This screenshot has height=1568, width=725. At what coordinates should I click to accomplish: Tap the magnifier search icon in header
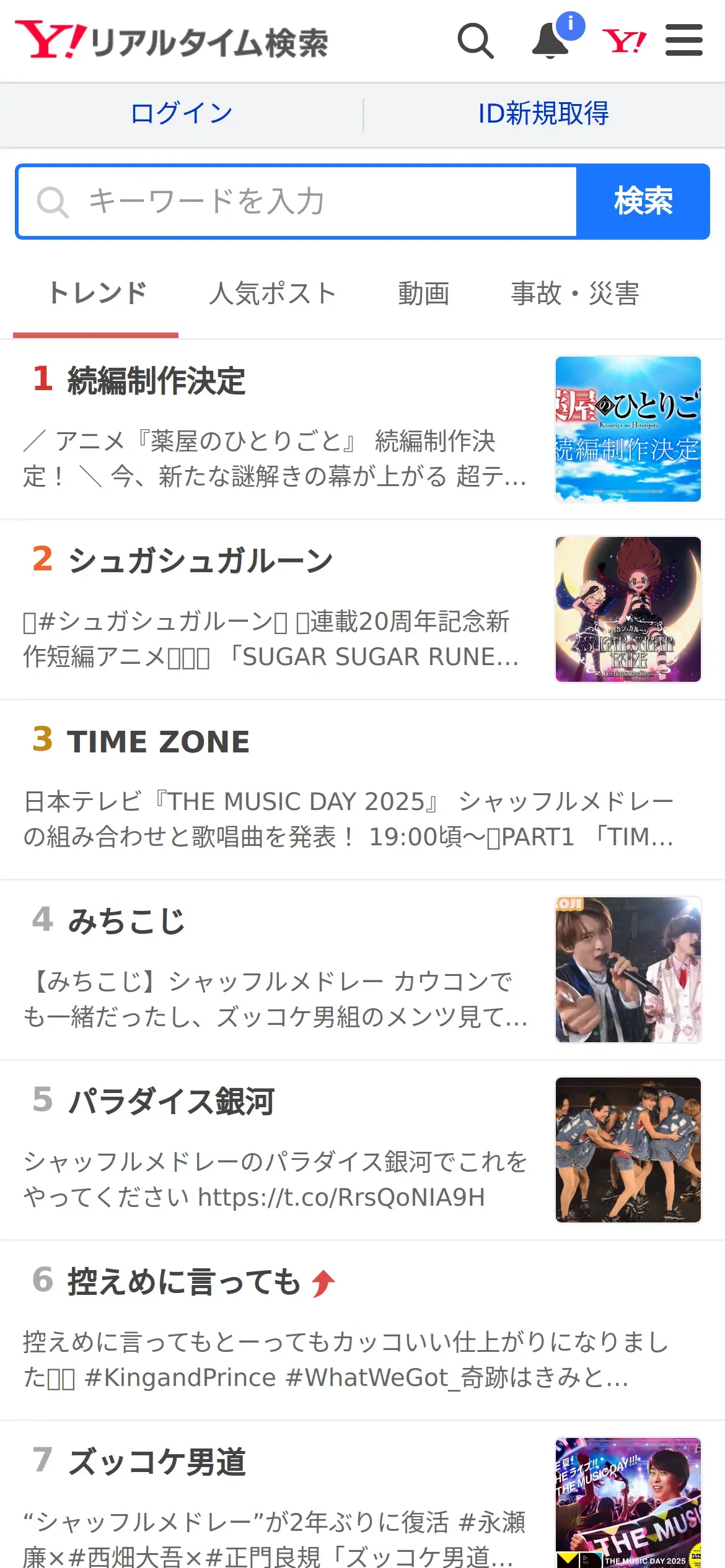(x=475, y=41)
